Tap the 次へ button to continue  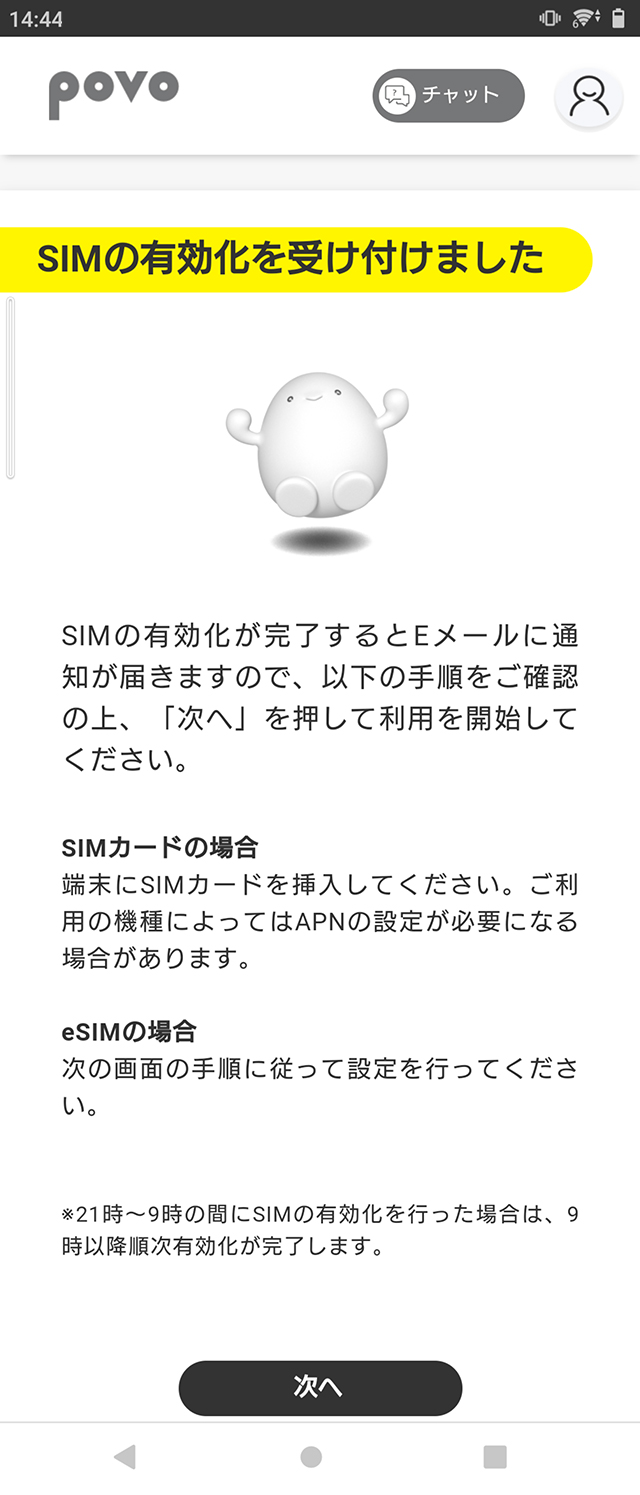click(320, 1387)
